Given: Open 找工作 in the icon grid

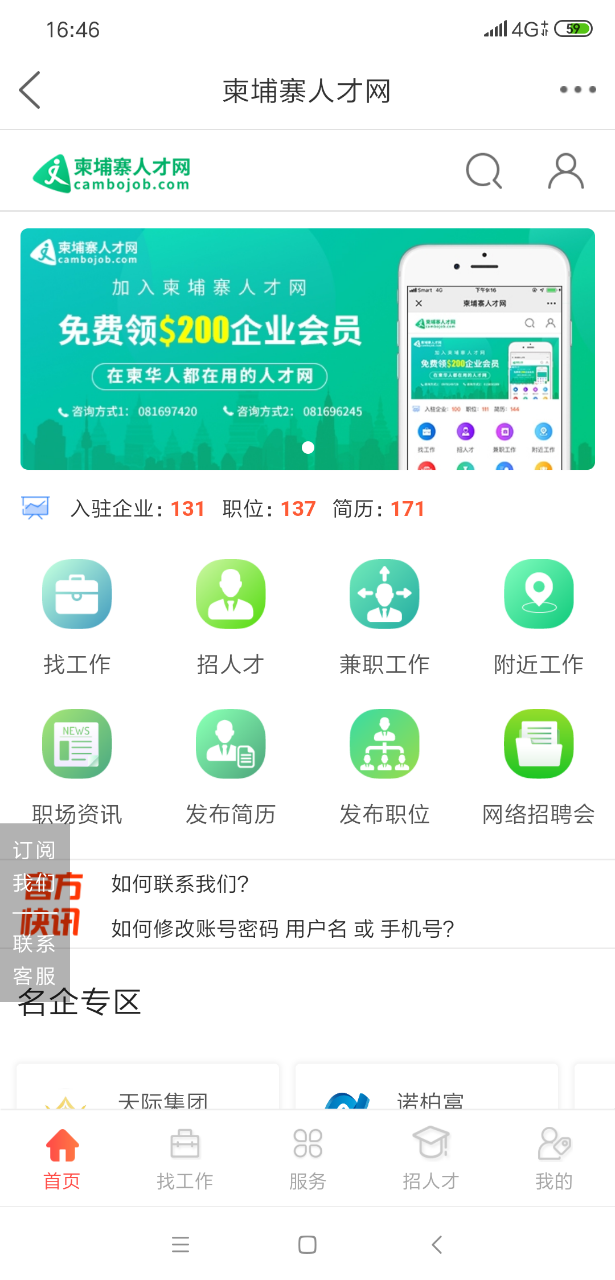Looking at the screenshot, I should 77,617.
